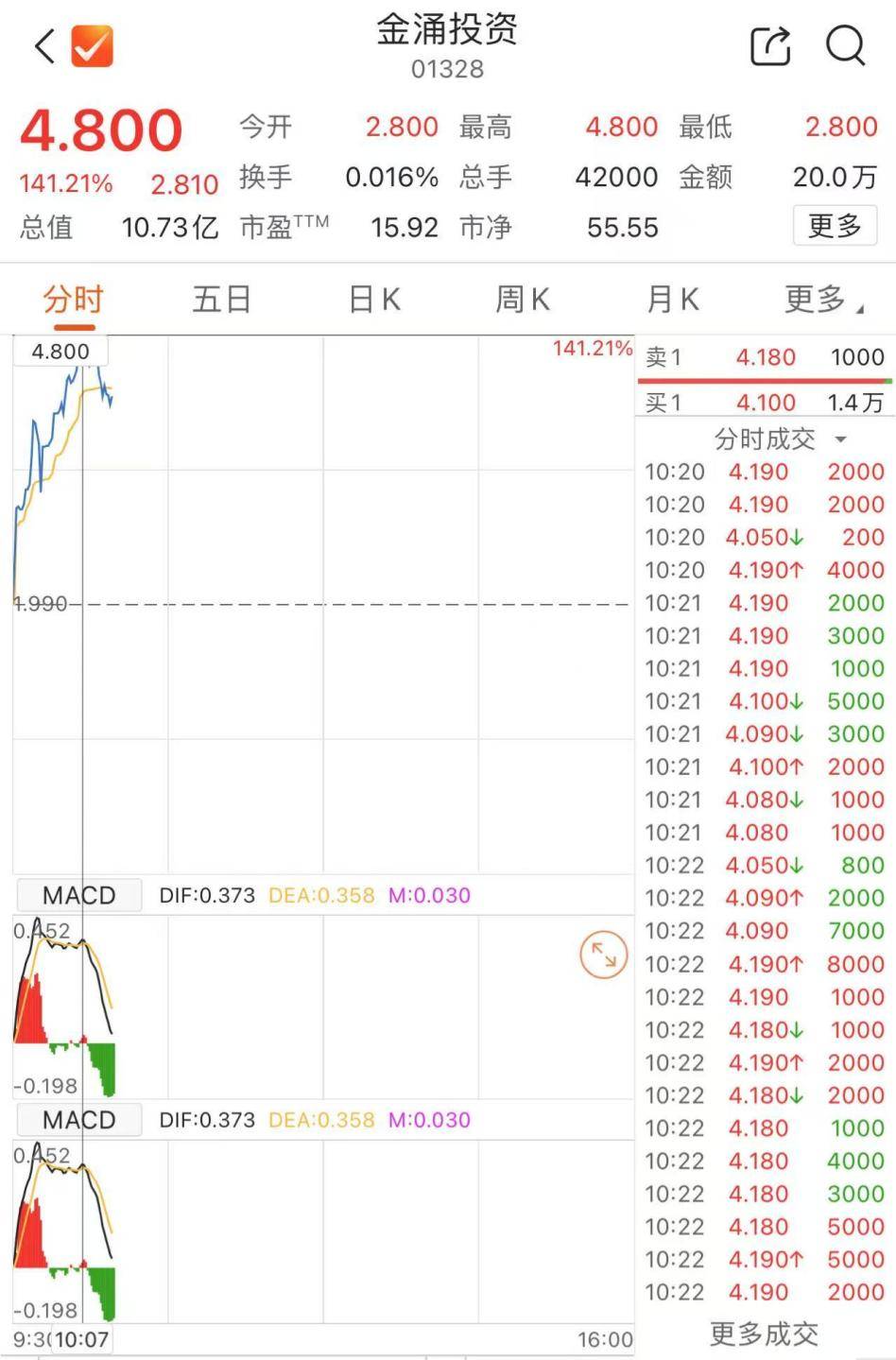Open the 五日 chart tab
Screen dimensions: 896x1360
[x=221, y=299]
